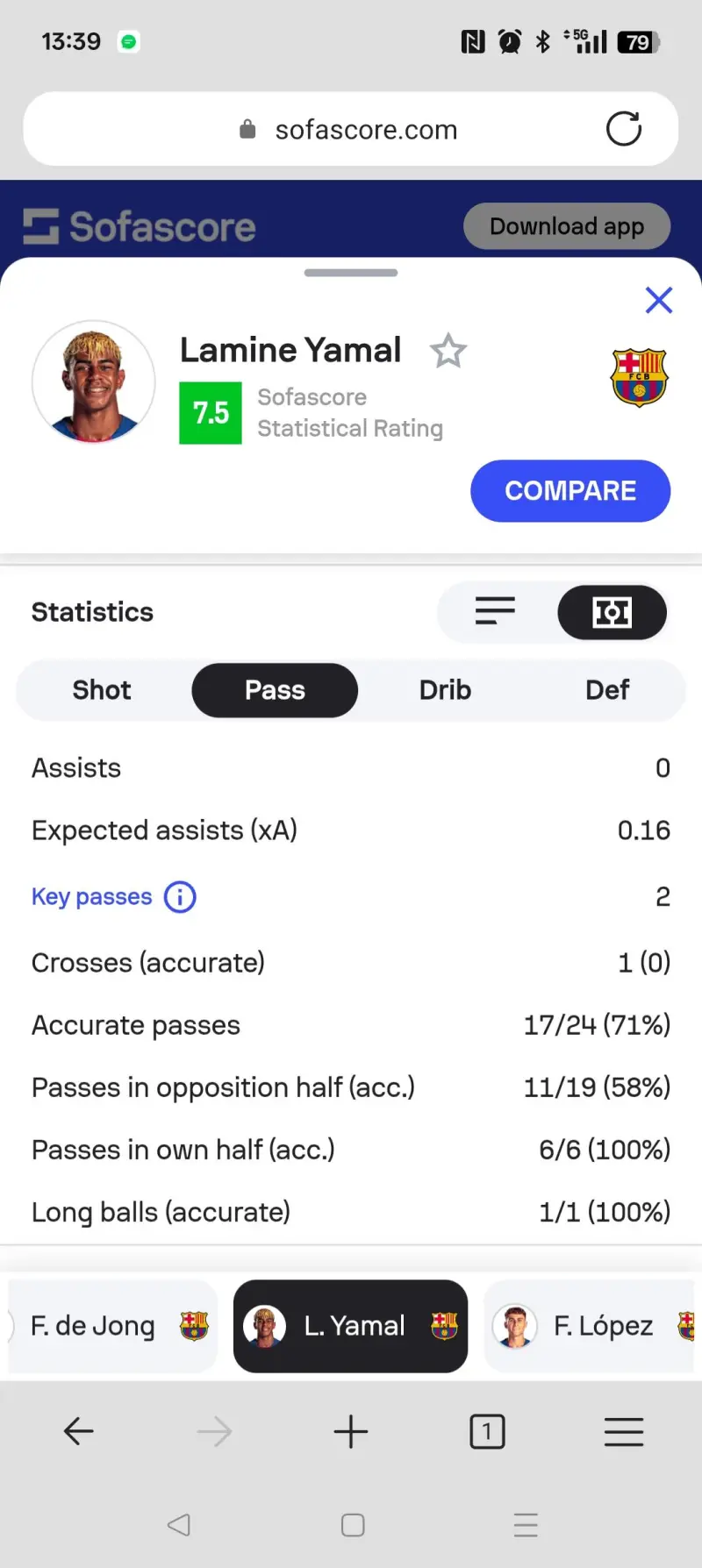The height and width of the screenshot is (1568, 702).
Task: Open the Download app button
Action: pos(567,226)
